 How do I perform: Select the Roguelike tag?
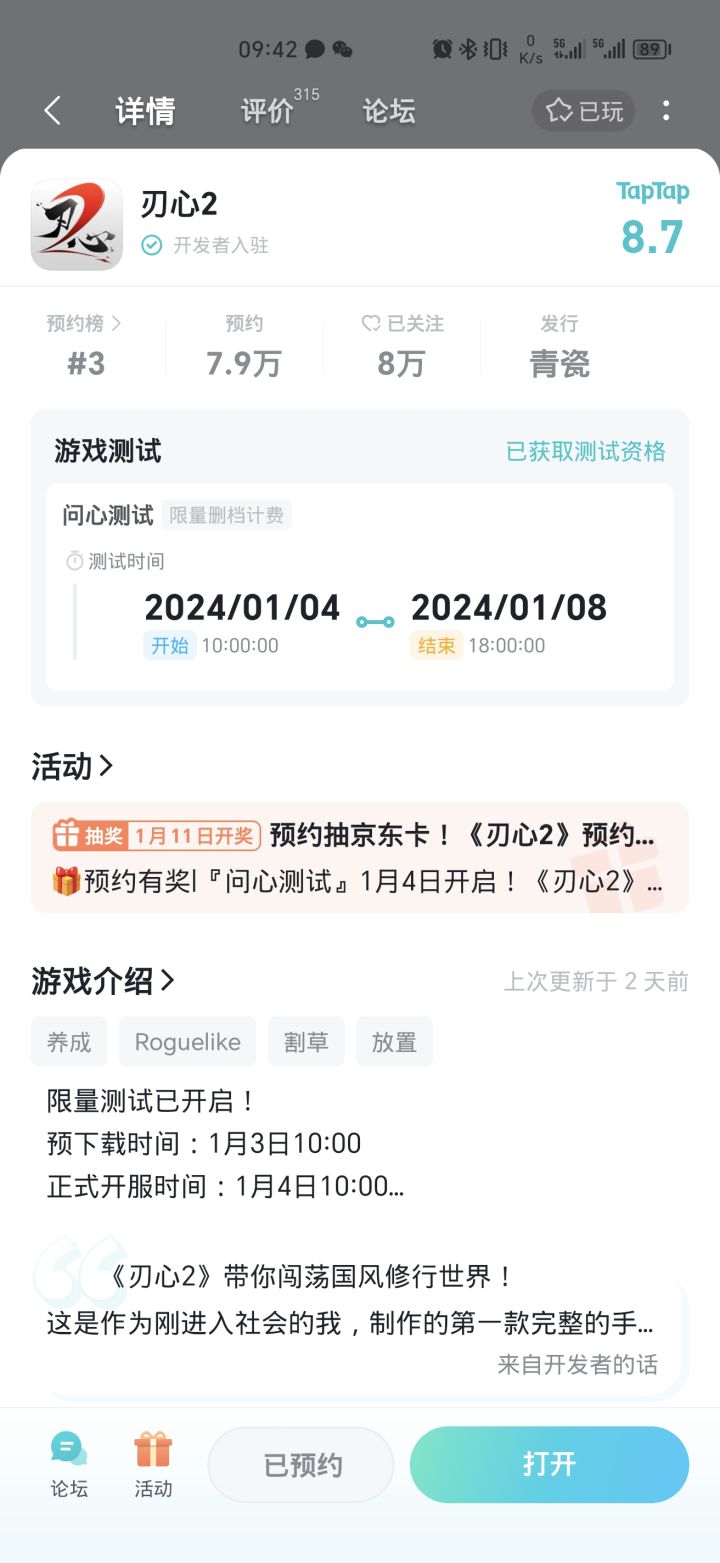tap(188, 1042)
